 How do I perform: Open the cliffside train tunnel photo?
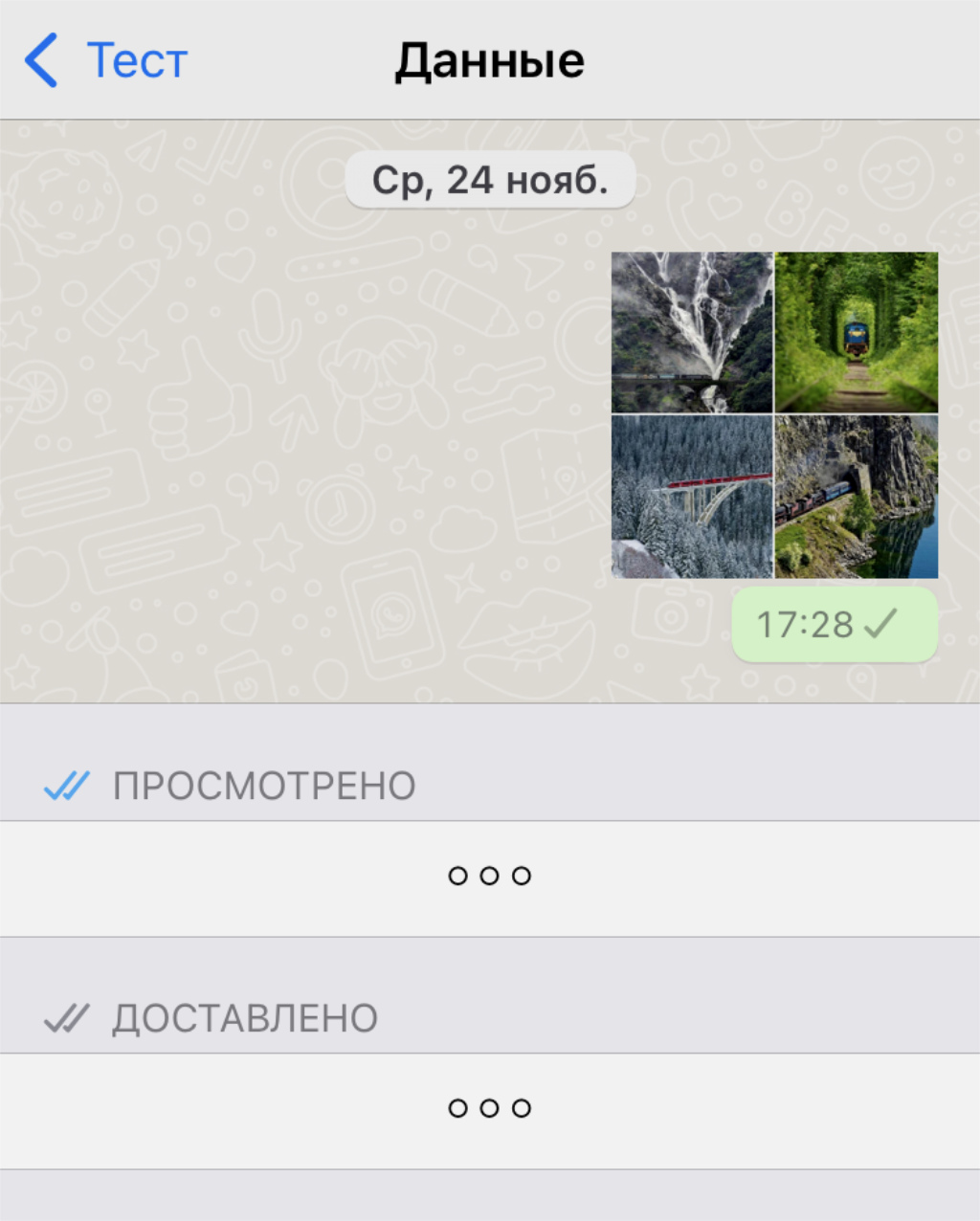pos(857,497)
